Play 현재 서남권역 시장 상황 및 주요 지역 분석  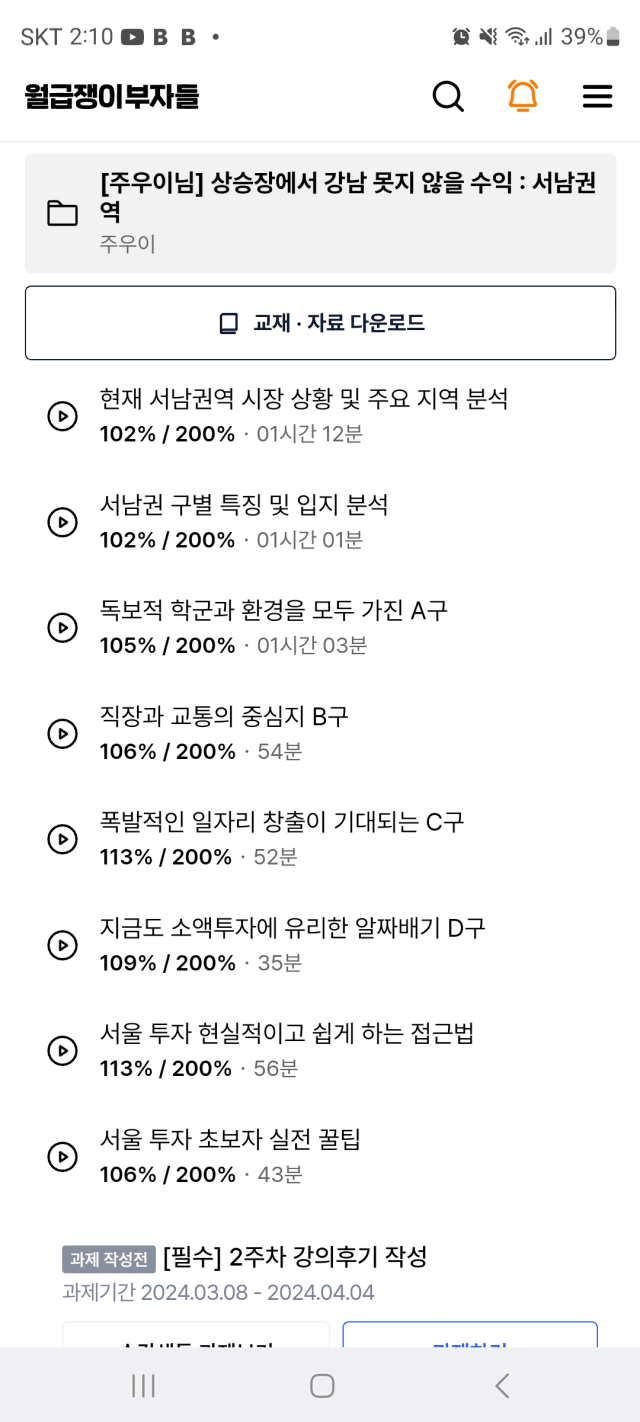pyautogui.click(x=320, y=415)
